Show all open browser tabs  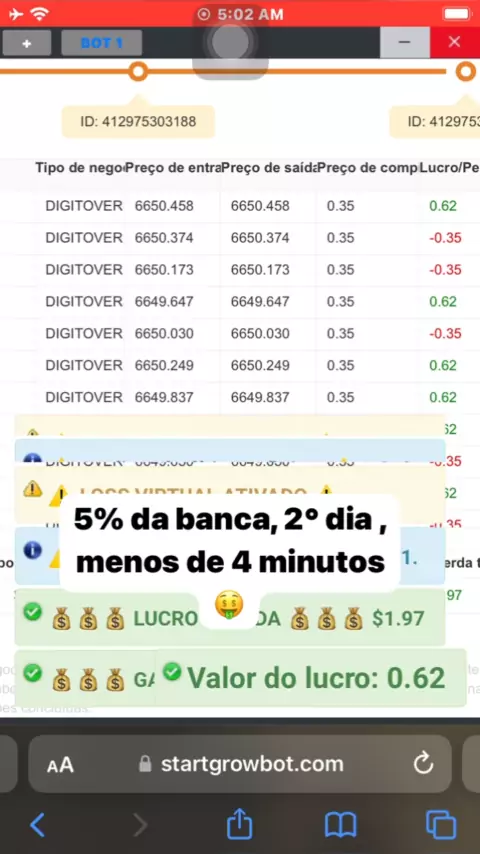(x=440, y=825)
